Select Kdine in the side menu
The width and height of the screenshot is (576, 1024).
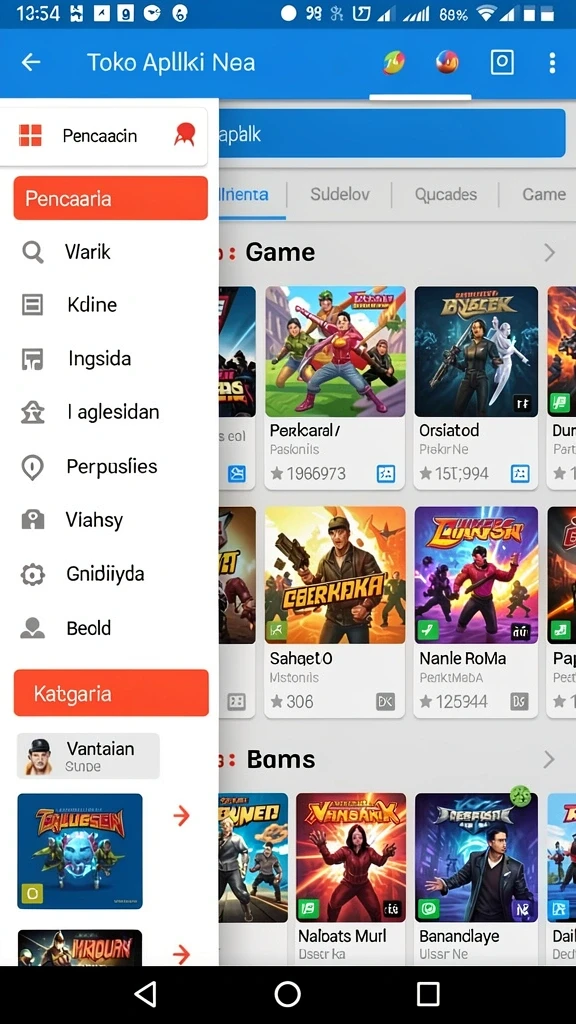109,304
